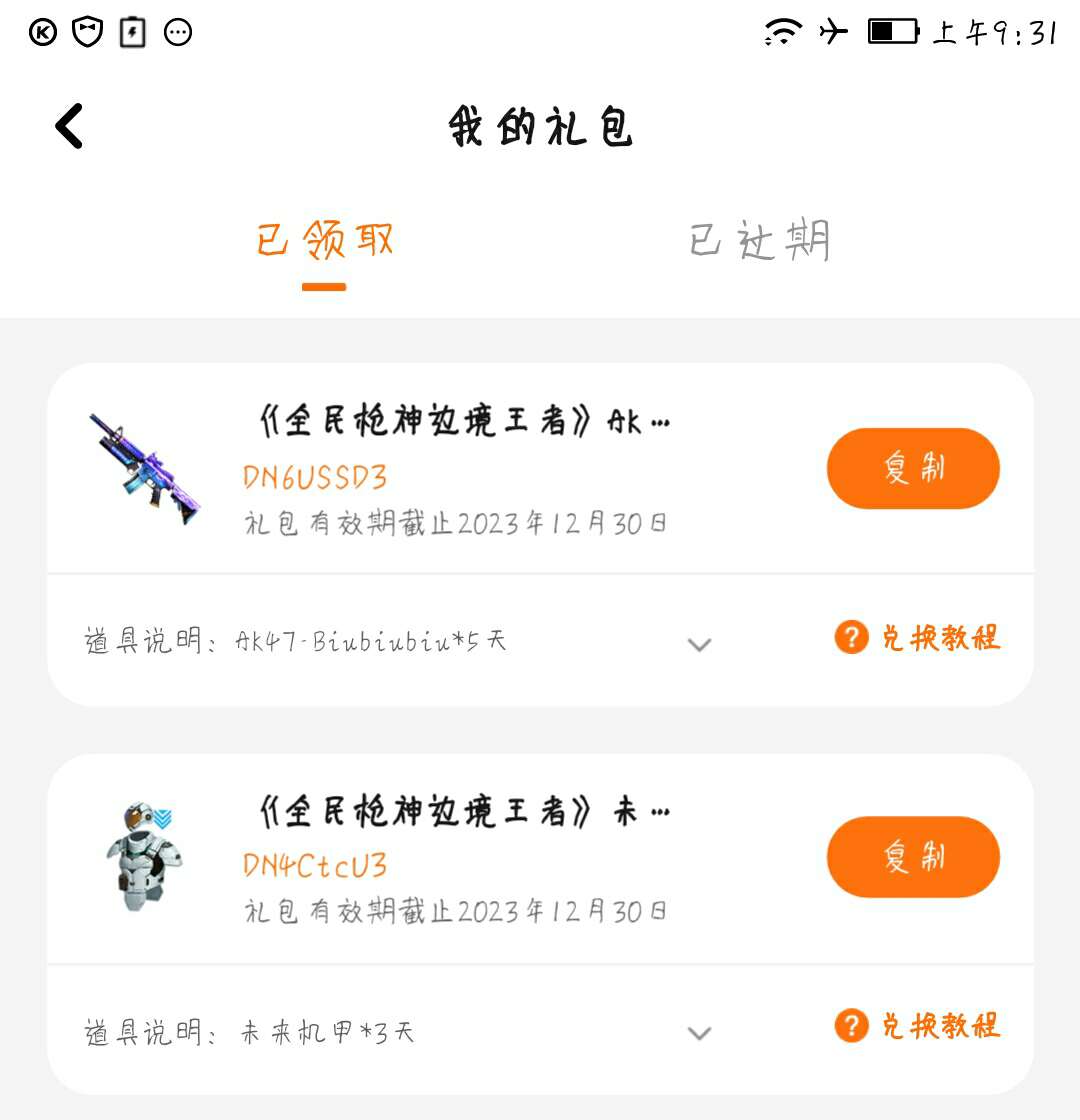Screen dimensions: 1080x1120
Task: Go back from 我的礼包 page
Action: 69,127
